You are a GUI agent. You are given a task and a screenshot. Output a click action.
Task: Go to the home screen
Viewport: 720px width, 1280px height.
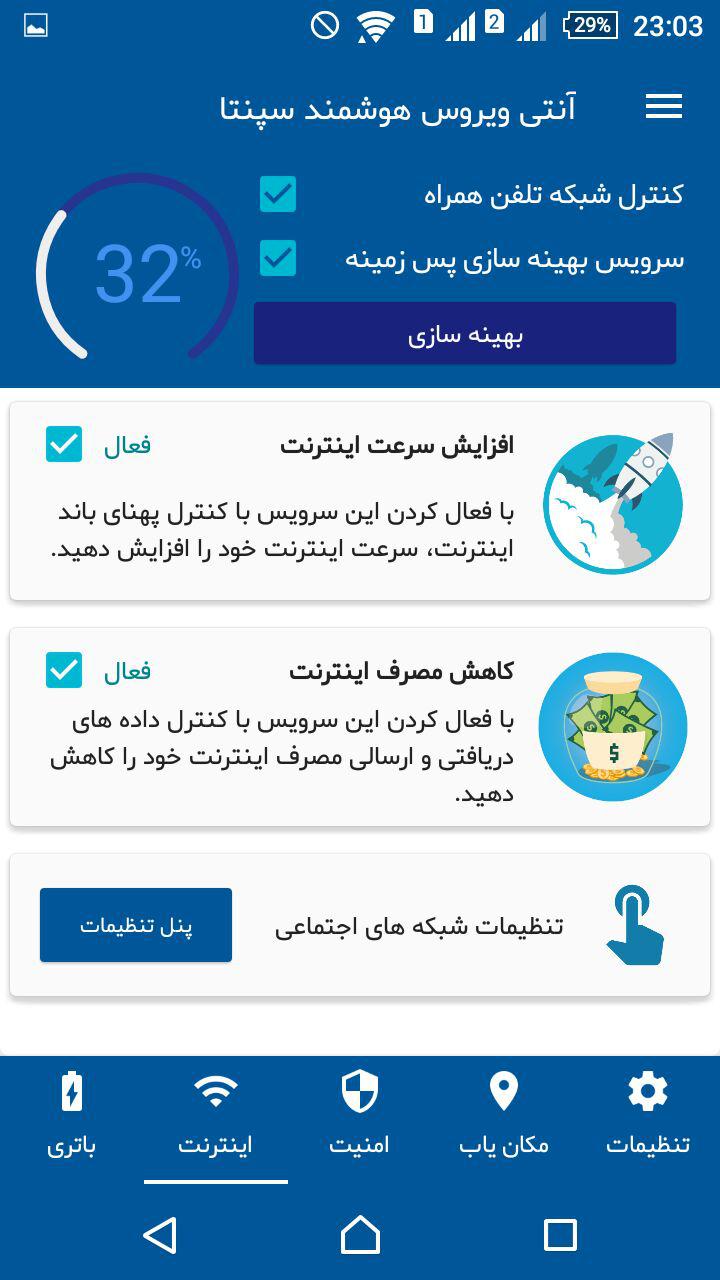tap(360, 1235)
